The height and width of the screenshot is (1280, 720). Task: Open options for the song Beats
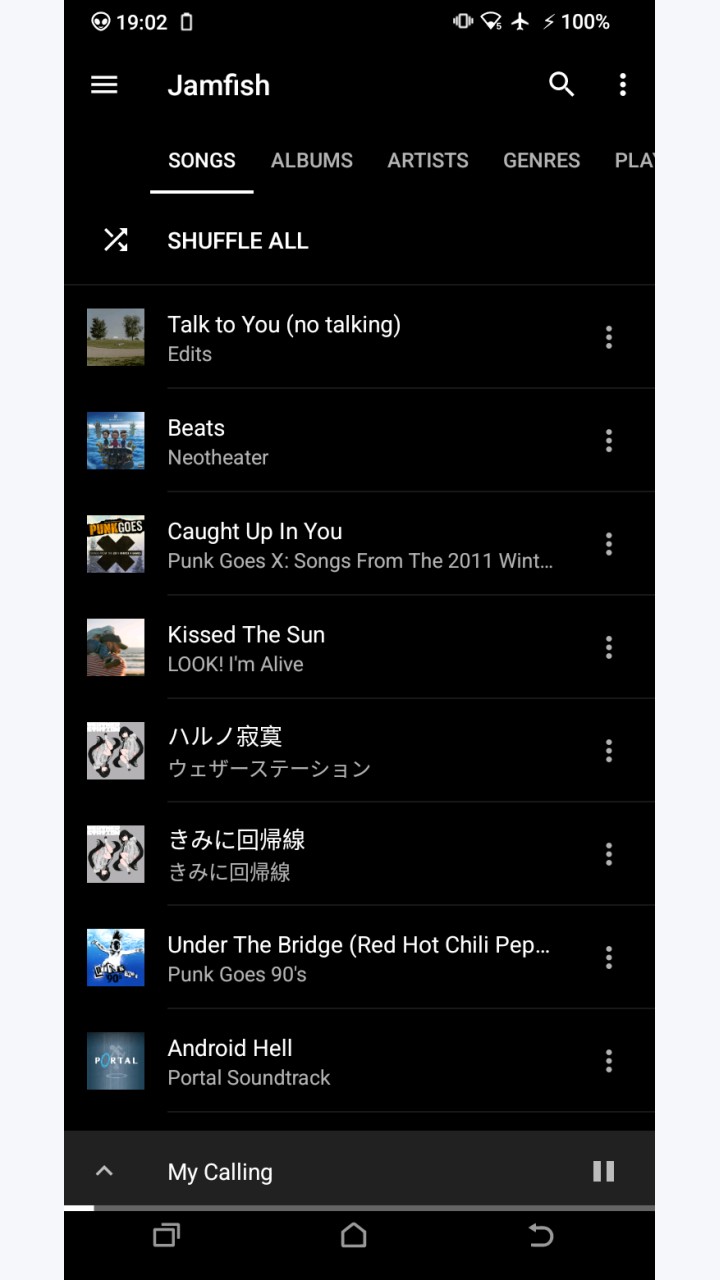pyautogui.click(x=608, y=441)
